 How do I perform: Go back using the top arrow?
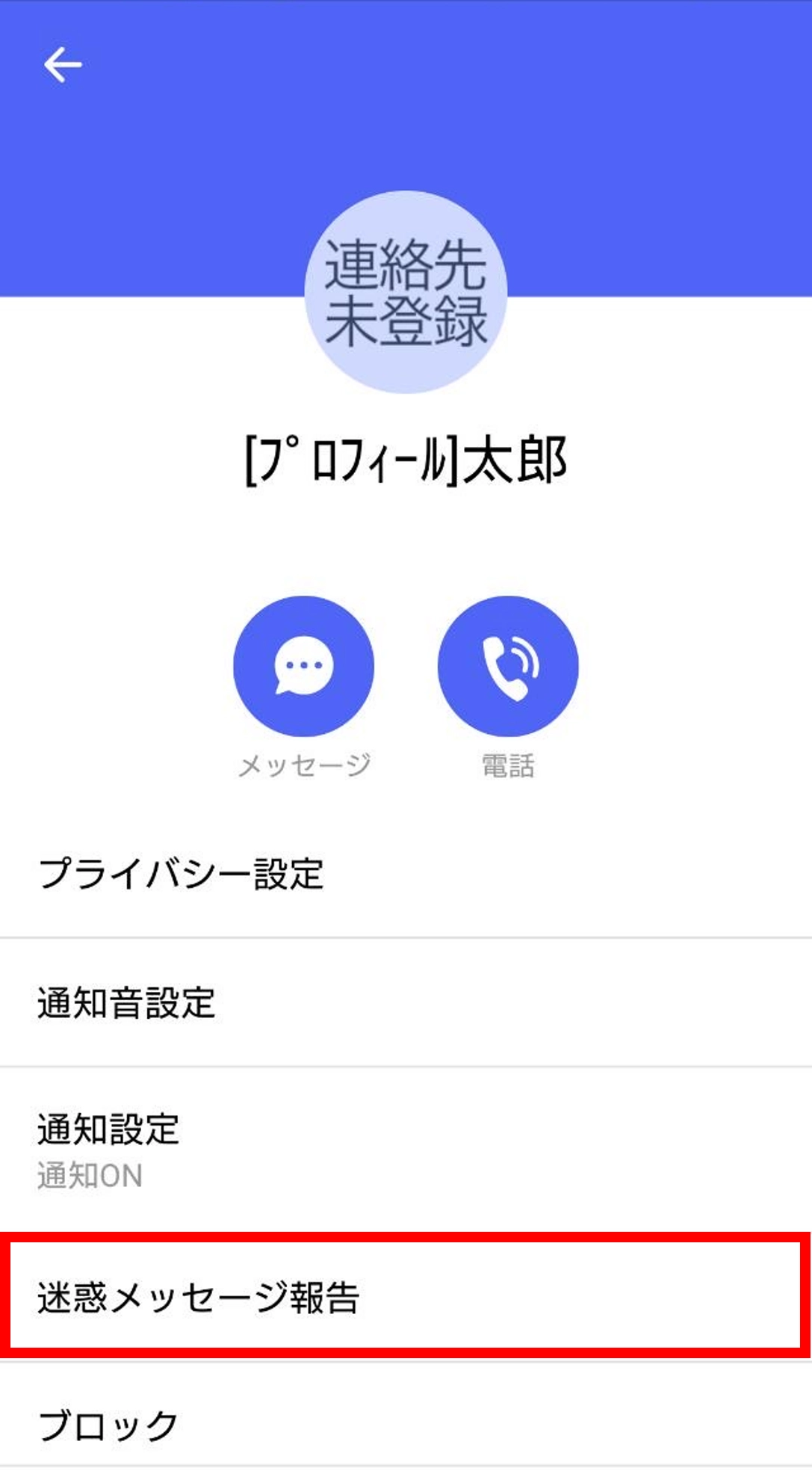63,64
